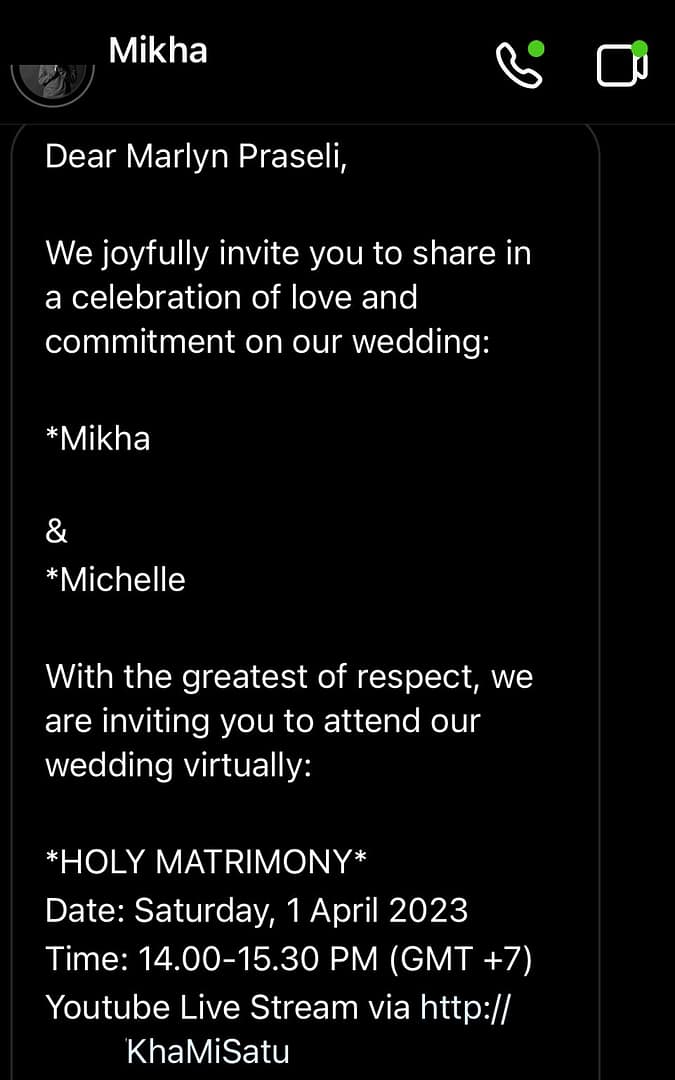Start a voice call with Mikha
The height and width of the screenshot is (1080, 675).
pos(519,65)
